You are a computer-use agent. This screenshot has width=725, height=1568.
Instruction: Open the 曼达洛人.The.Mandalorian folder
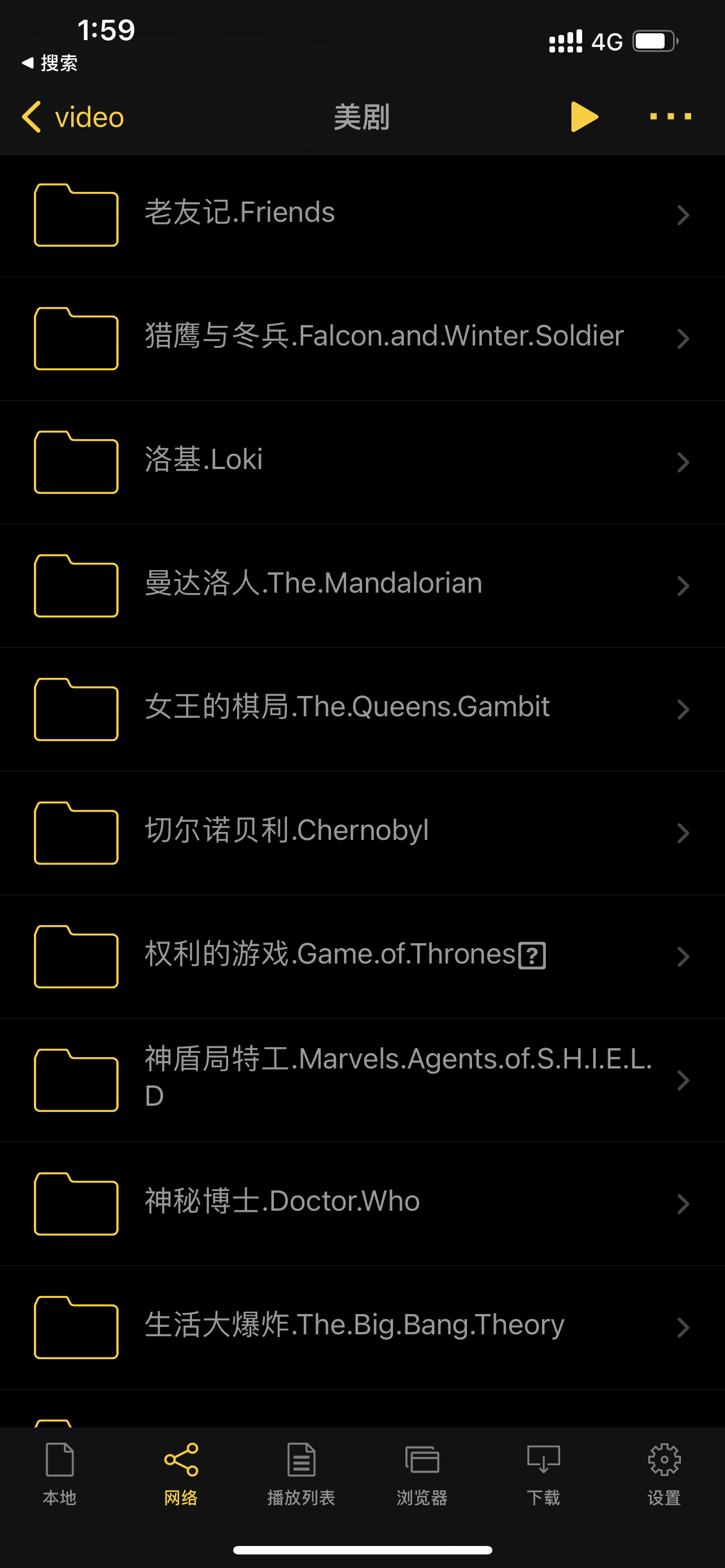point(313,584)
